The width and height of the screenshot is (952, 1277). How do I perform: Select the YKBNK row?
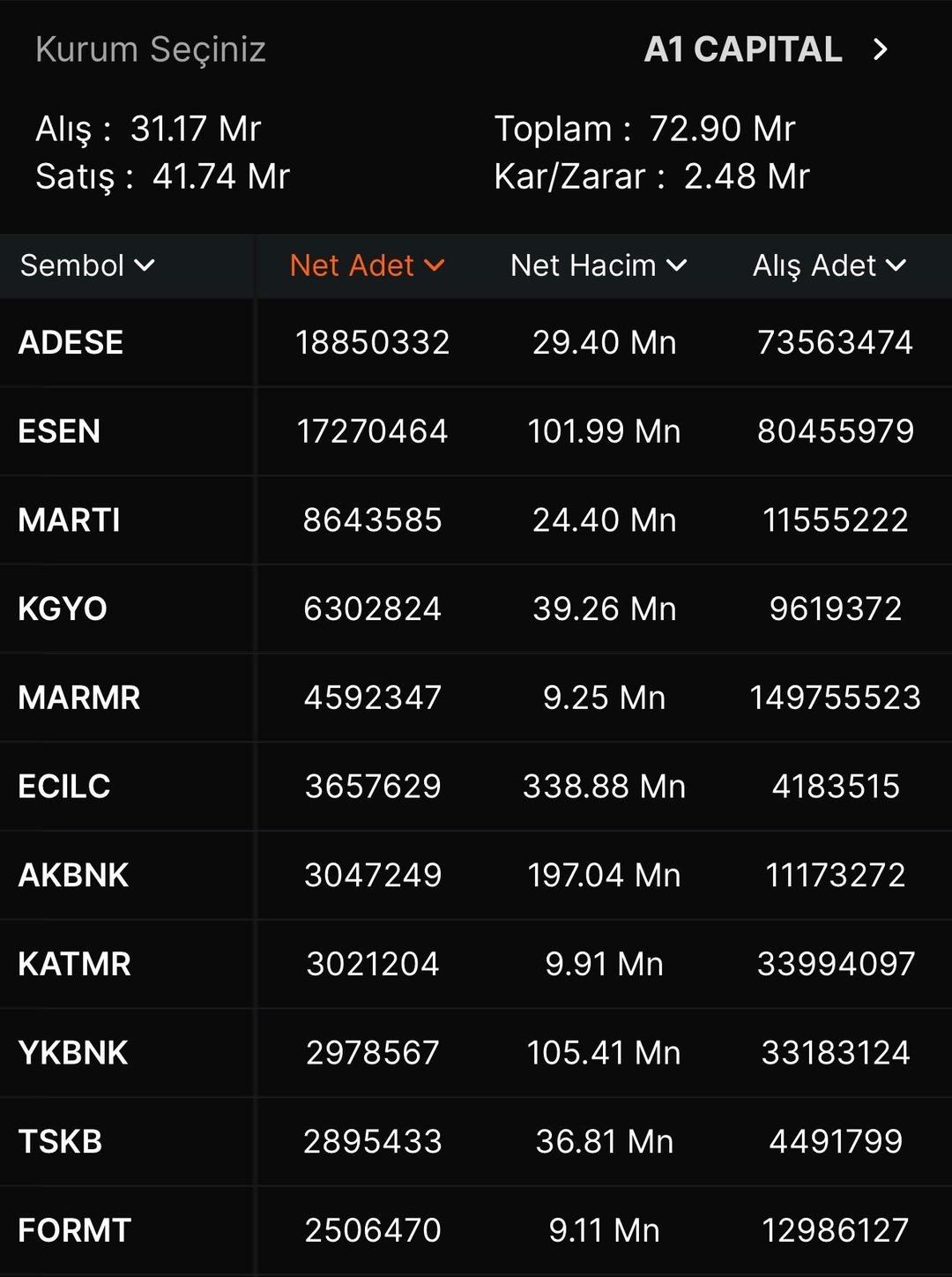tap(73, 1052)
